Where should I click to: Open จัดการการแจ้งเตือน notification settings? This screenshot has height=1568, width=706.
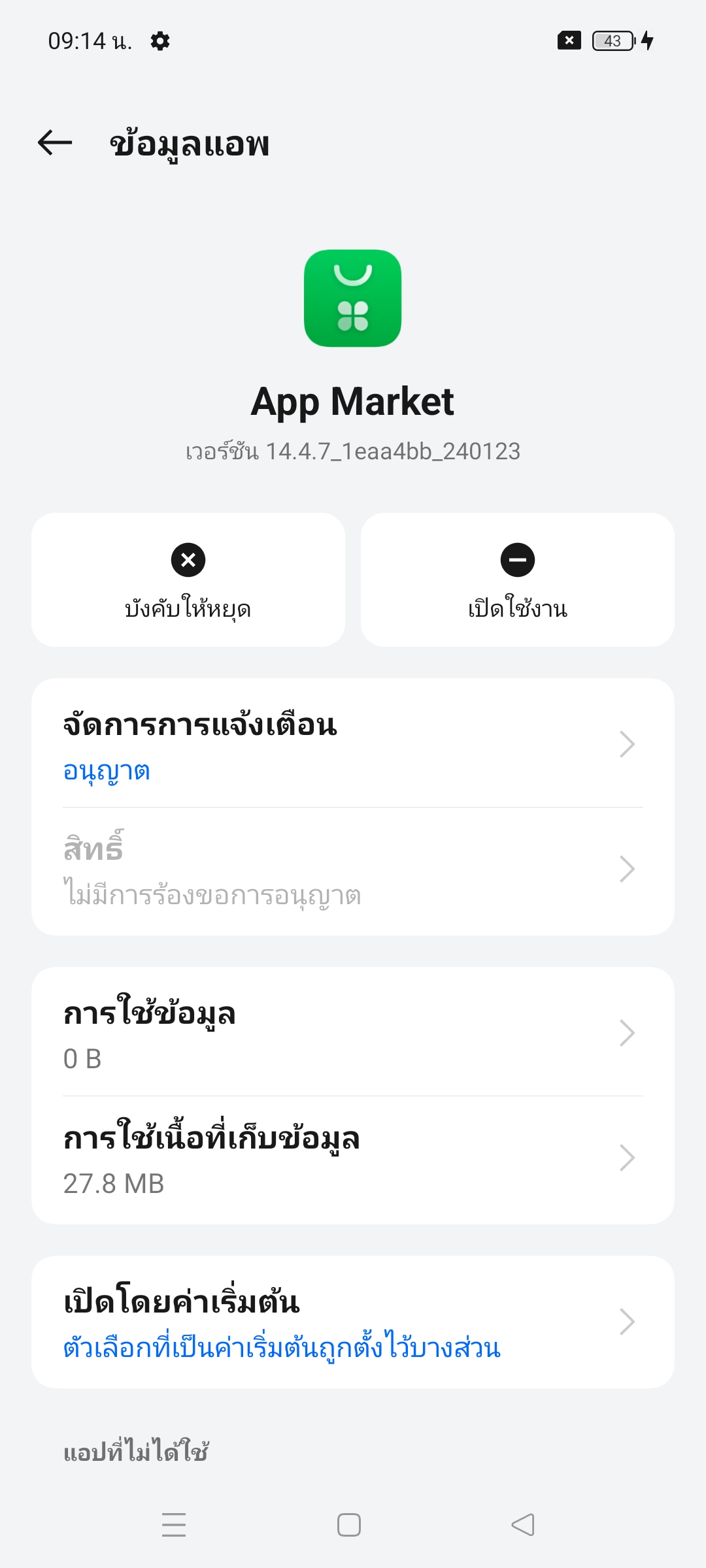pos(353,744)
